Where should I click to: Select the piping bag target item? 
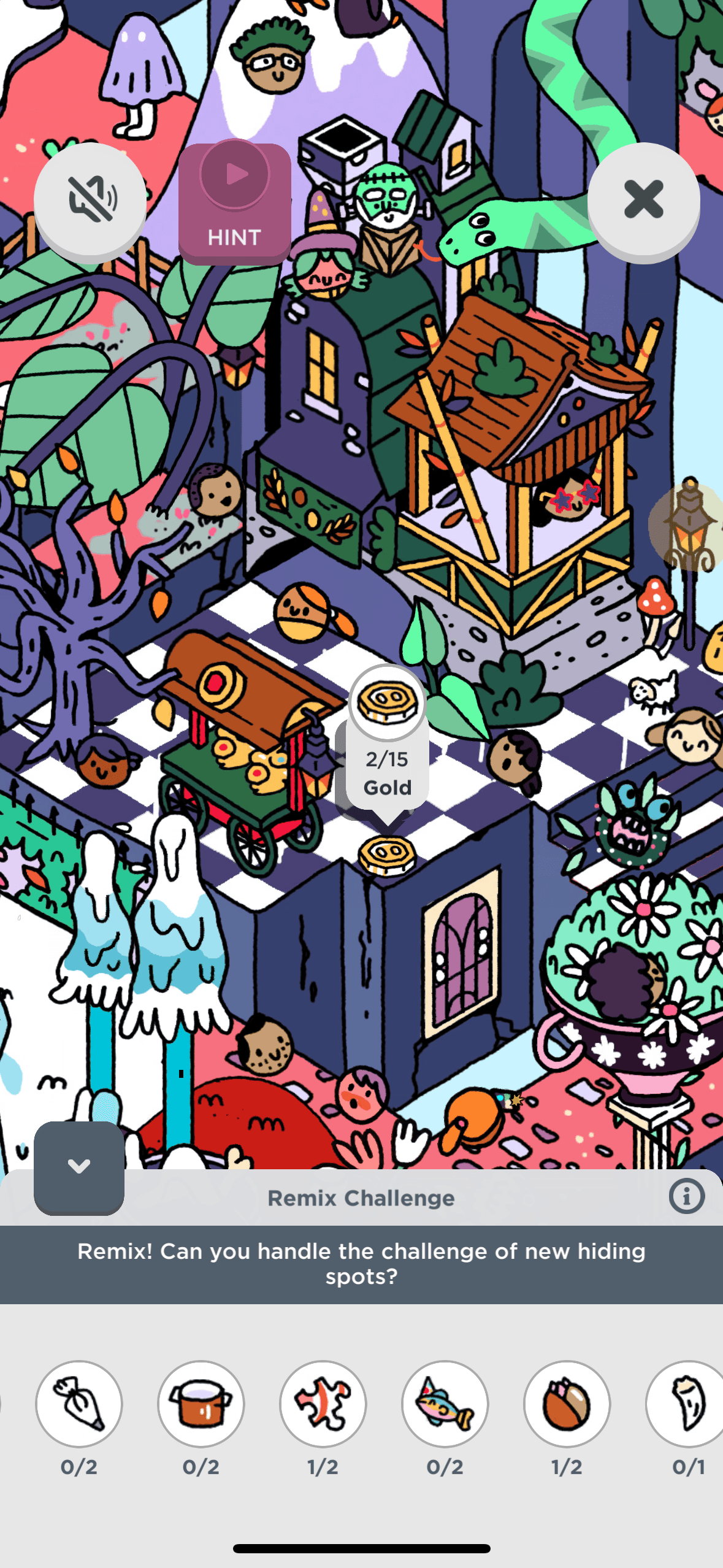pyautogui.click(x=79, y=1404)
